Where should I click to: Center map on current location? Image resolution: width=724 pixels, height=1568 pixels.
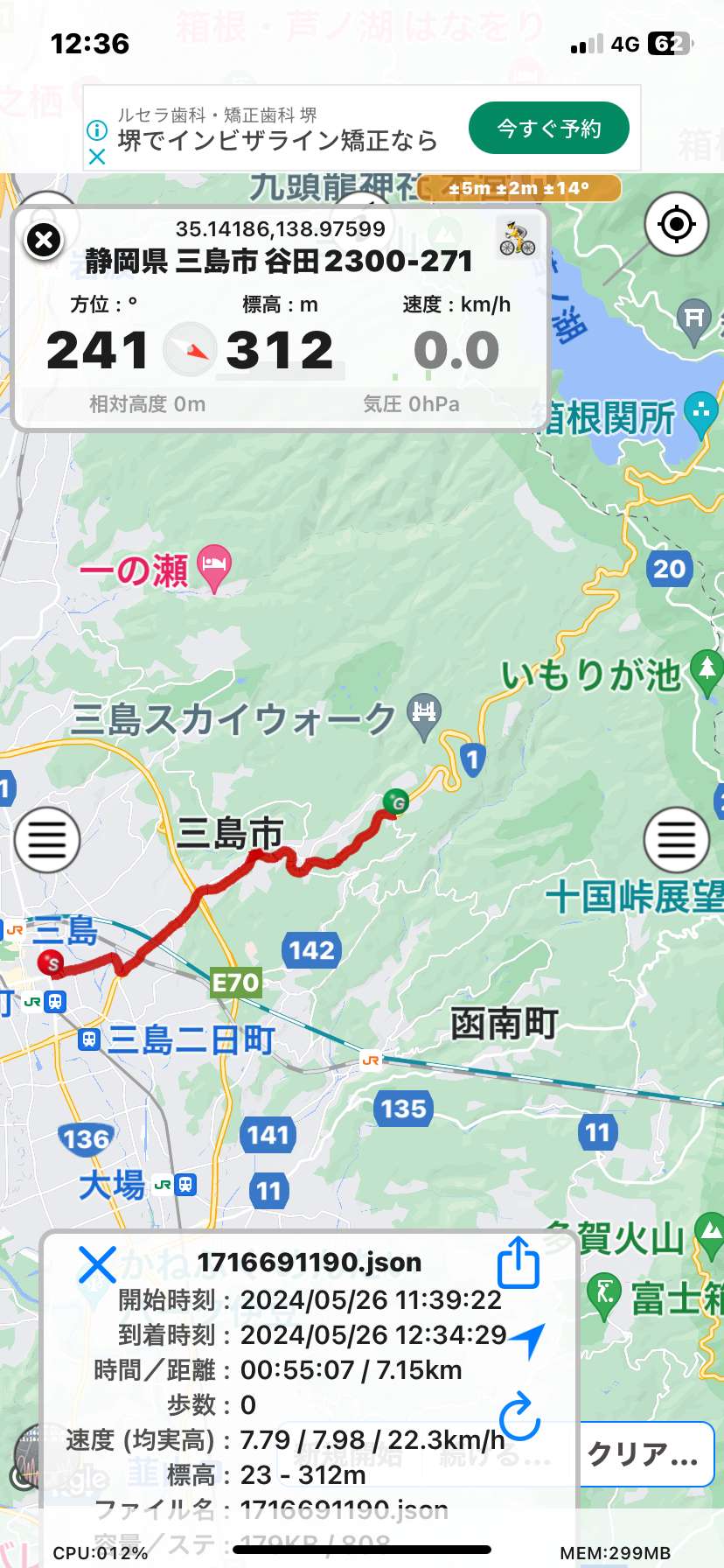click(x=676, y=225)
